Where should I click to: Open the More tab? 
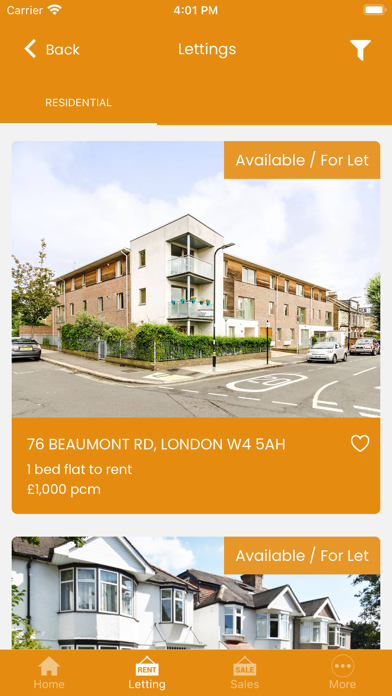pos(343,672)
